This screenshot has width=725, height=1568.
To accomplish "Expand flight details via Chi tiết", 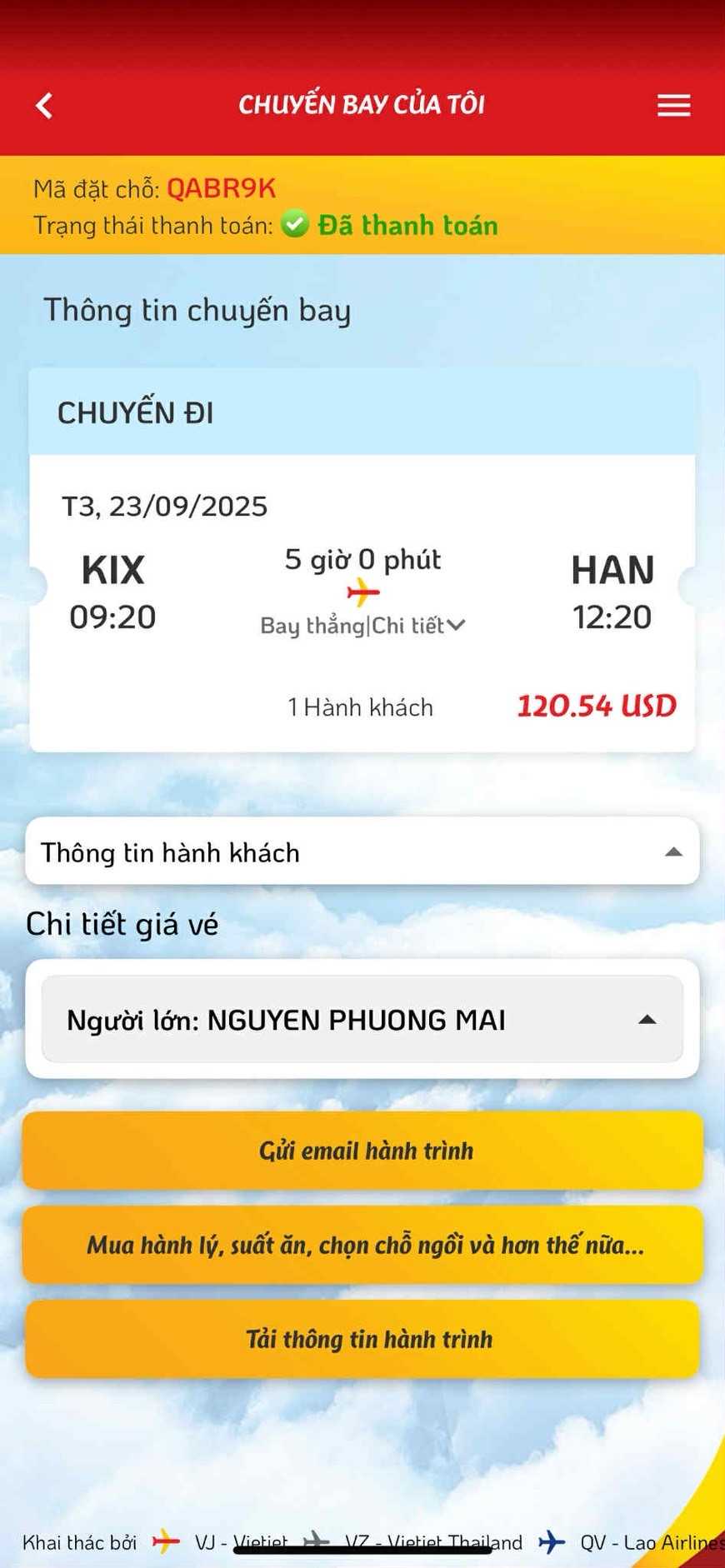I will pyautogui.click(x=417, y=626).
